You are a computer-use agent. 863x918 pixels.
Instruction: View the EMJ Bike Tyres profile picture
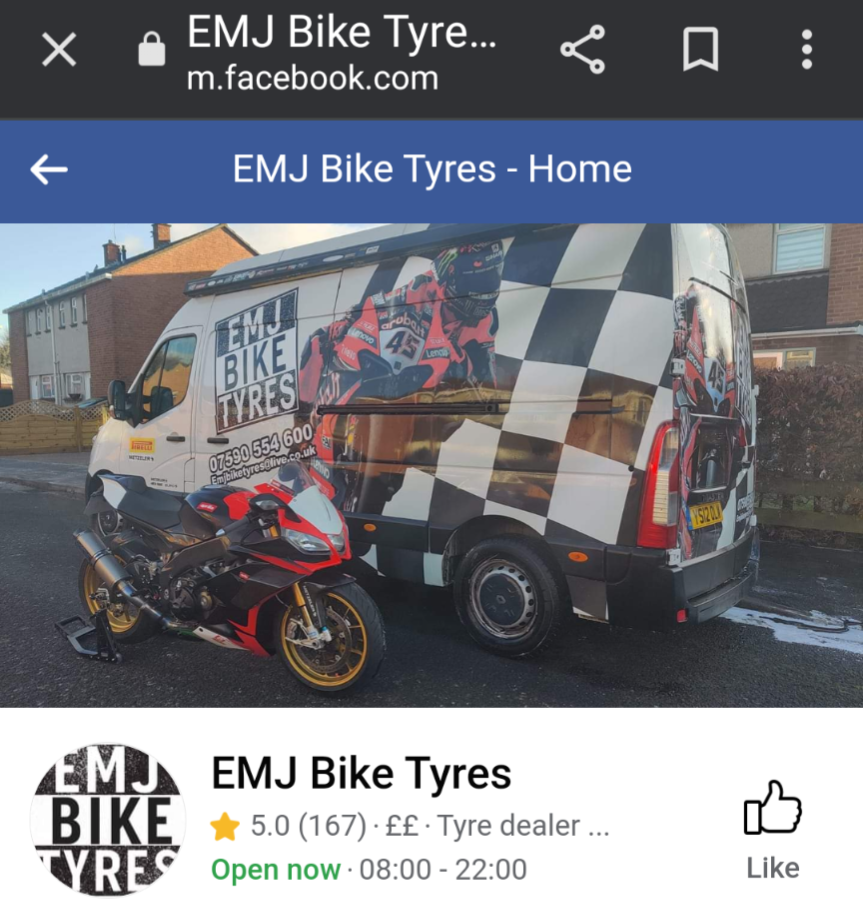point(108,820)
